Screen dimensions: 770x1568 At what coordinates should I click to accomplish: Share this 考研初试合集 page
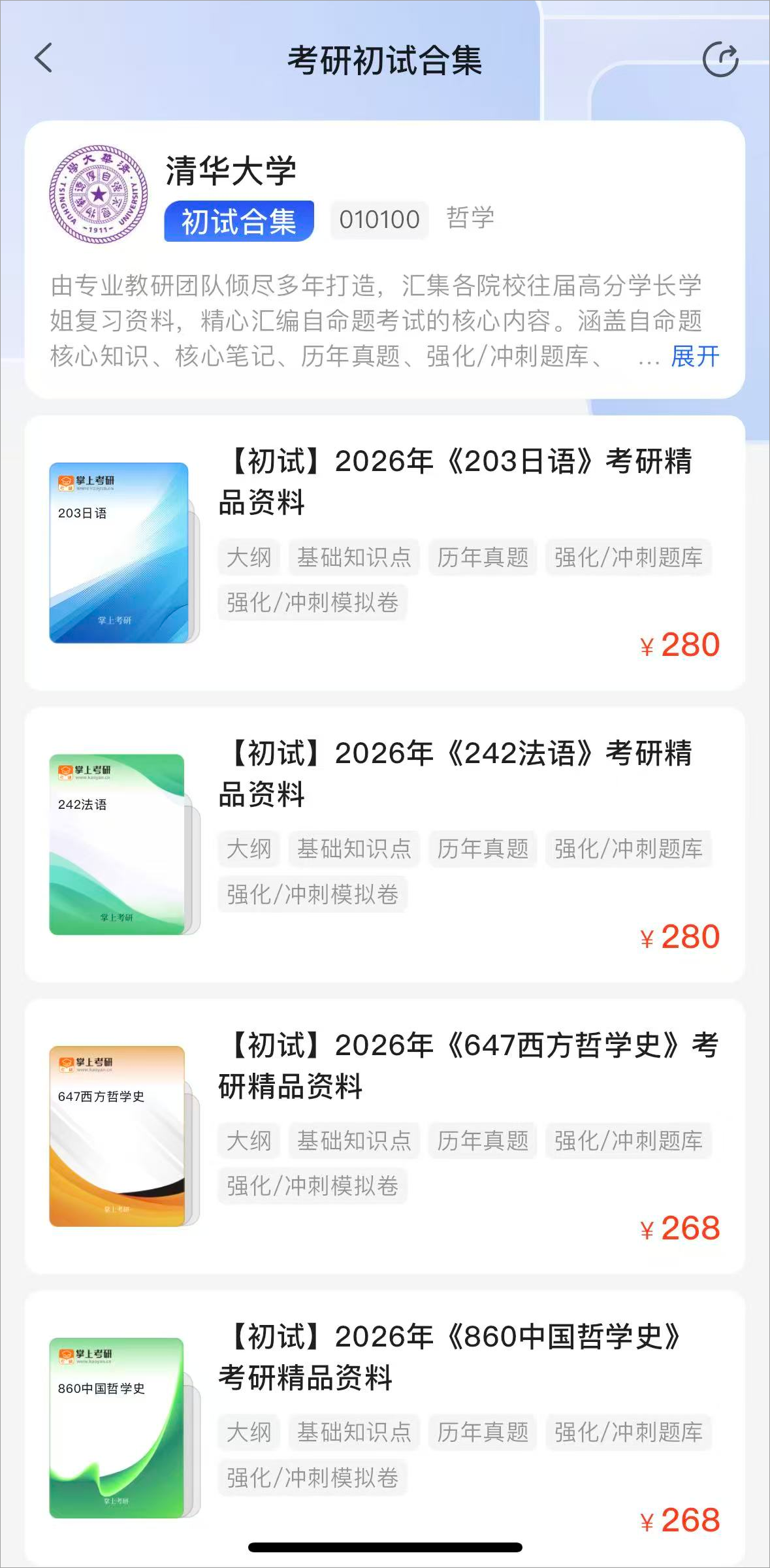[720, 59]
